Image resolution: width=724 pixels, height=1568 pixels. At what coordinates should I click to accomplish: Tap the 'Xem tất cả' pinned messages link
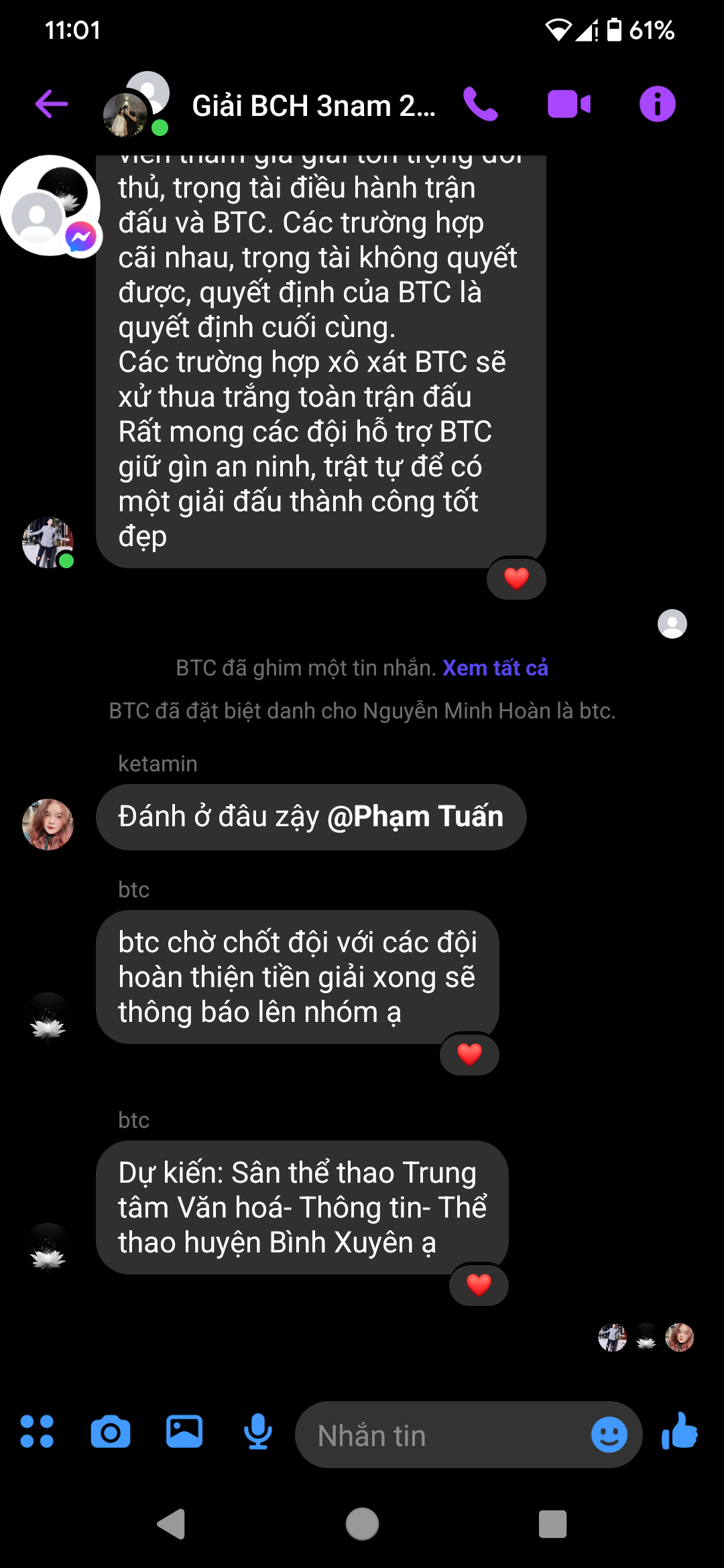click(x=495, y=667)
